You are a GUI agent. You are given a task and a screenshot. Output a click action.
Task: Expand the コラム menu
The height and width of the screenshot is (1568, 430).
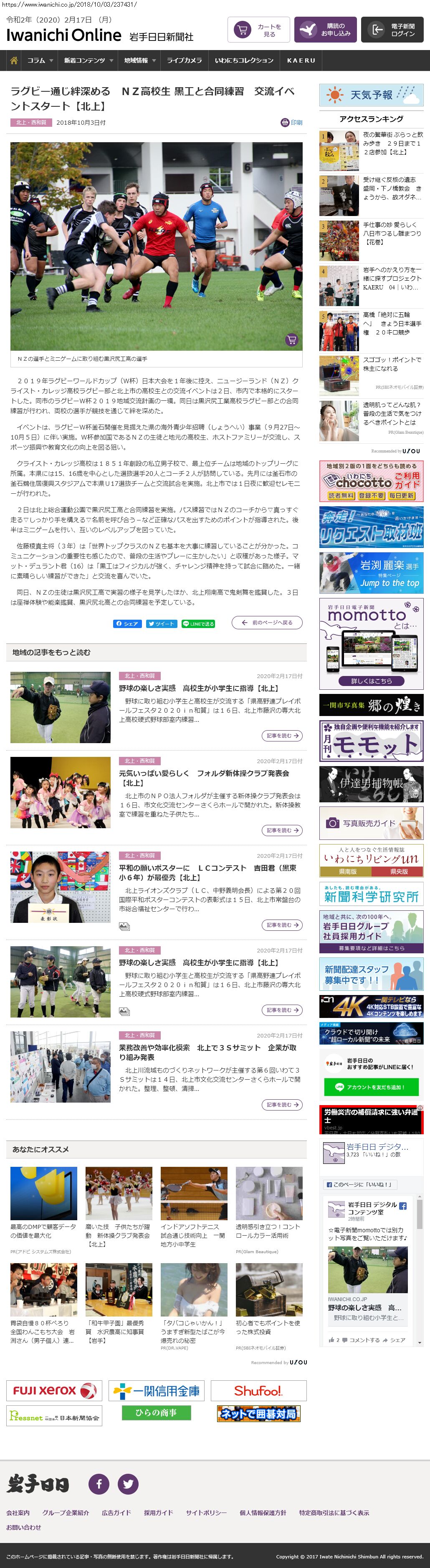coord(40,60)
